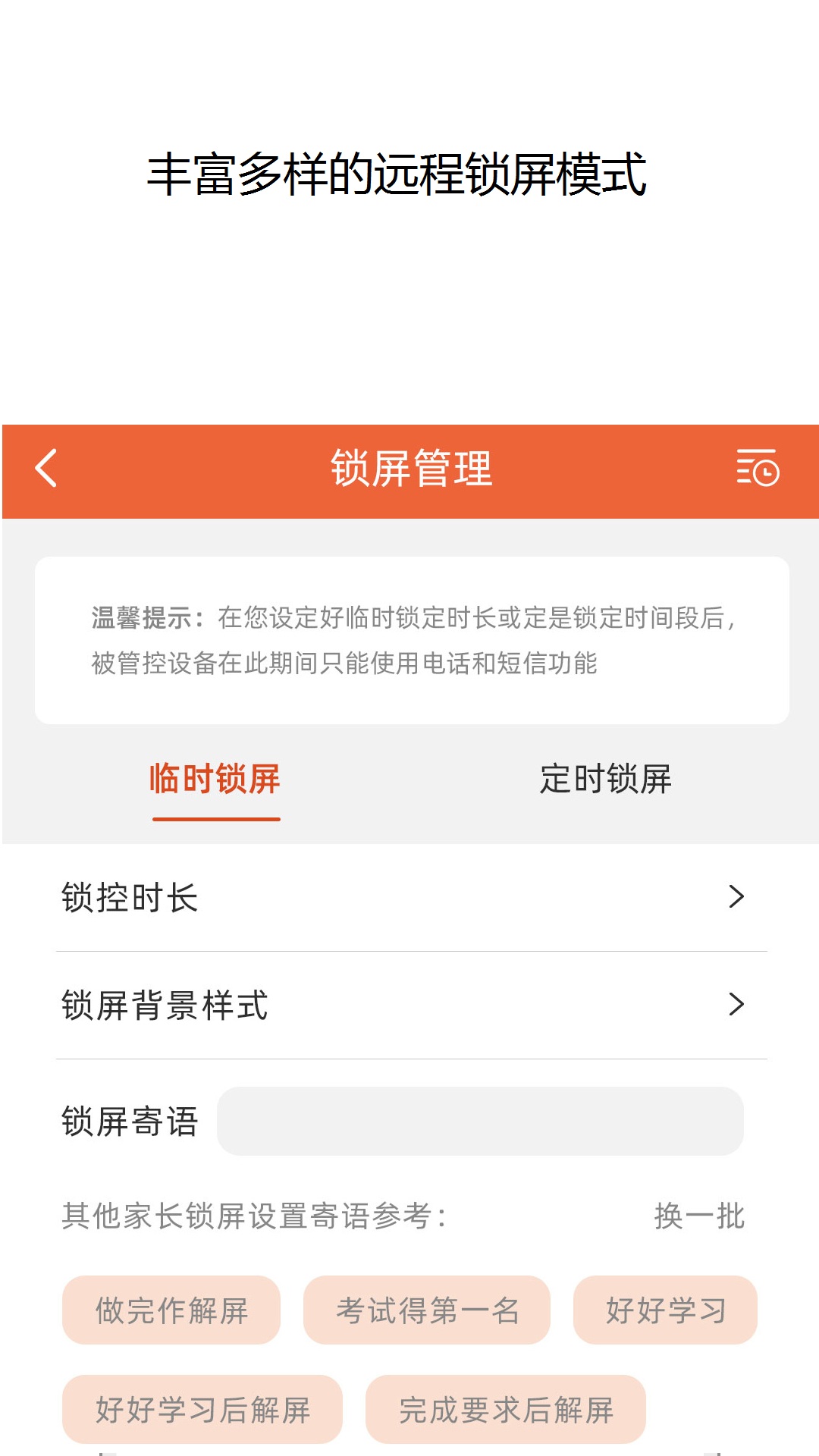Viewport: 819px width, 1456px height.
Task: Open the lock history icon at top right
Action: pos(761,470)
